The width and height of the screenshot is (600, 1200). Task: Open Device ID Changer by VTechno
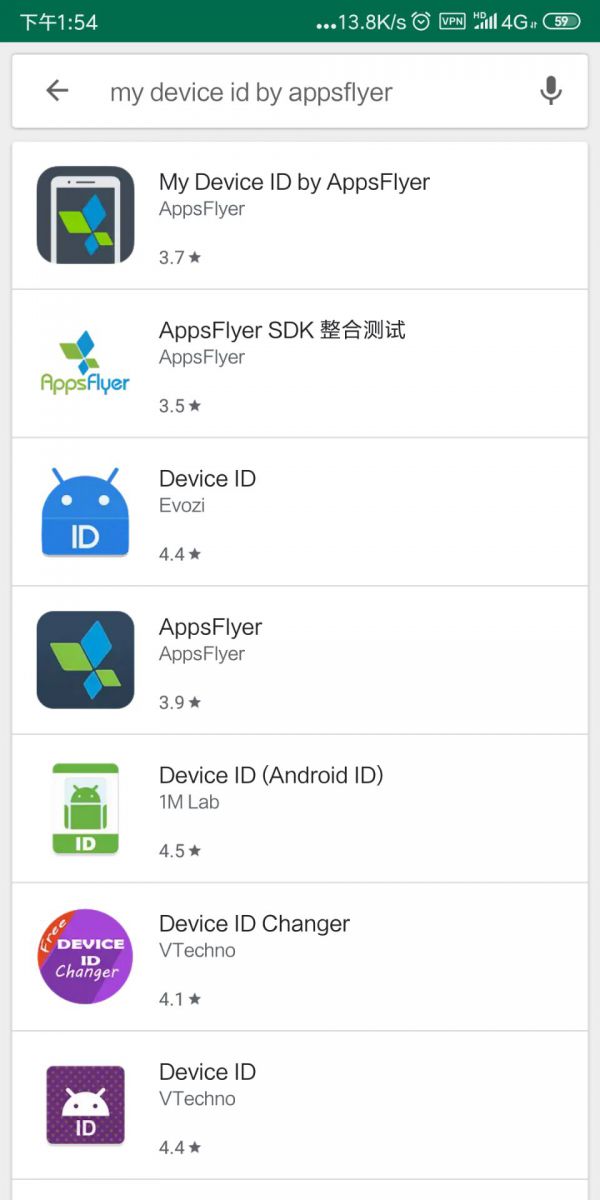pyautogui.click(x=300, y=957)
